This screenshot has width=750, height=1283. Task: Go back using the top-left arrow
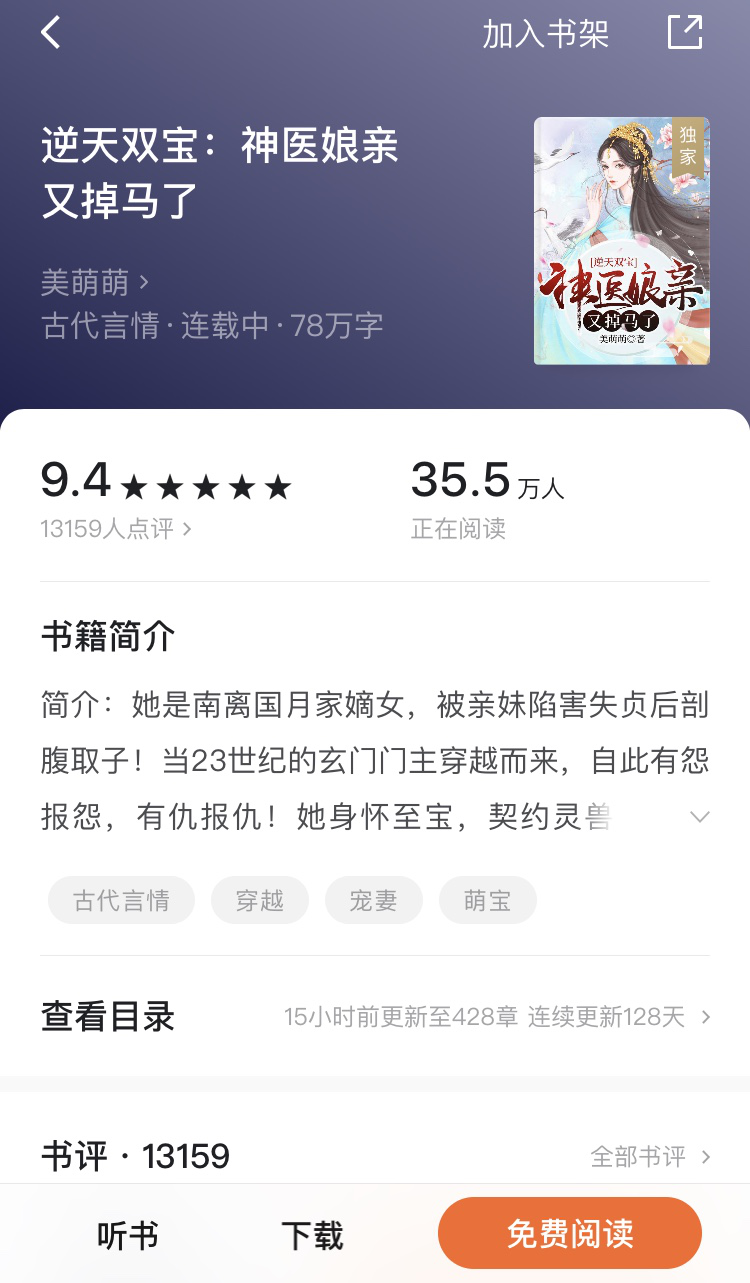(51, 33)
